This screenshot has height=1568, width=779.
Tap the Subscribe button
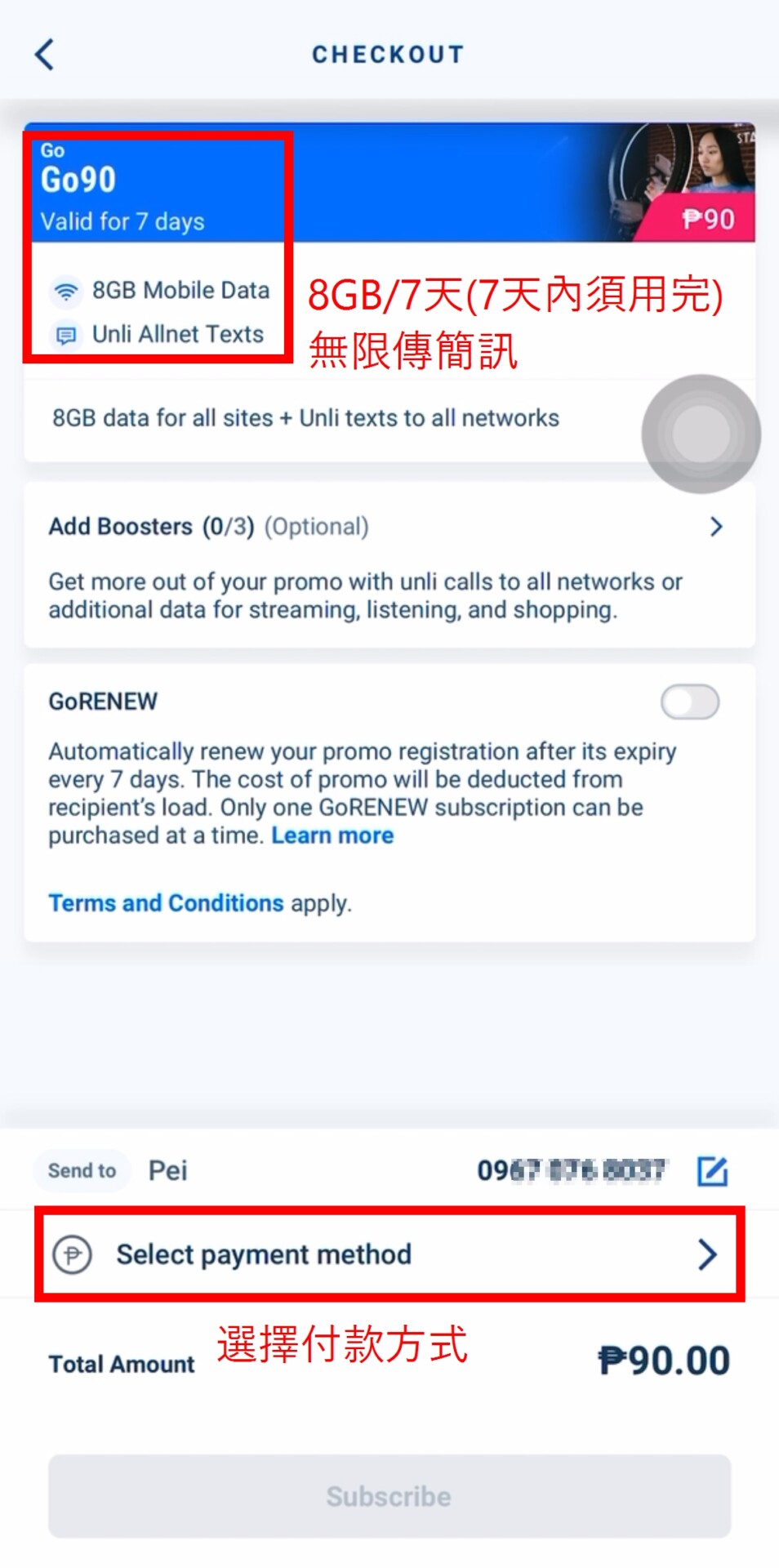[x=389, y=1496]
